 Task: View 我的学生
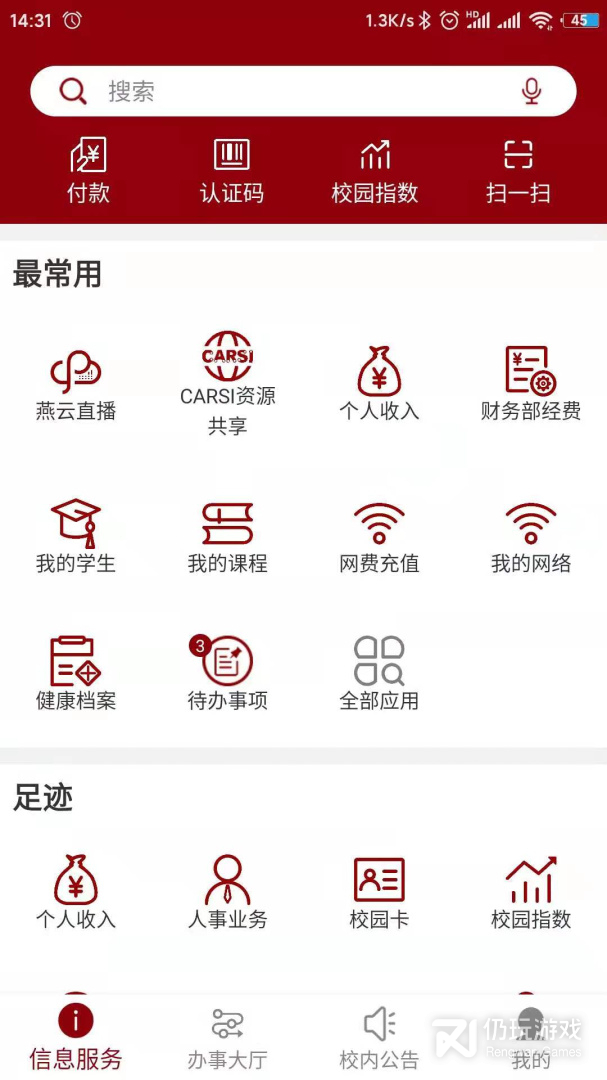(x=76, y=537)
